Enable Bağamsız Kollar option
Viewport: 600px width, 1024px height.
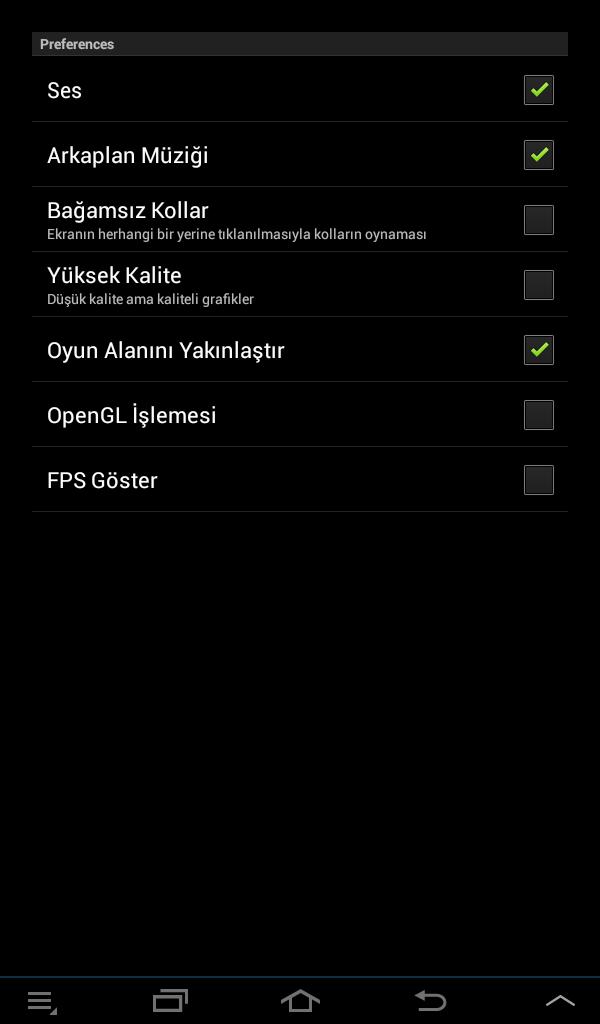point(538,220)
